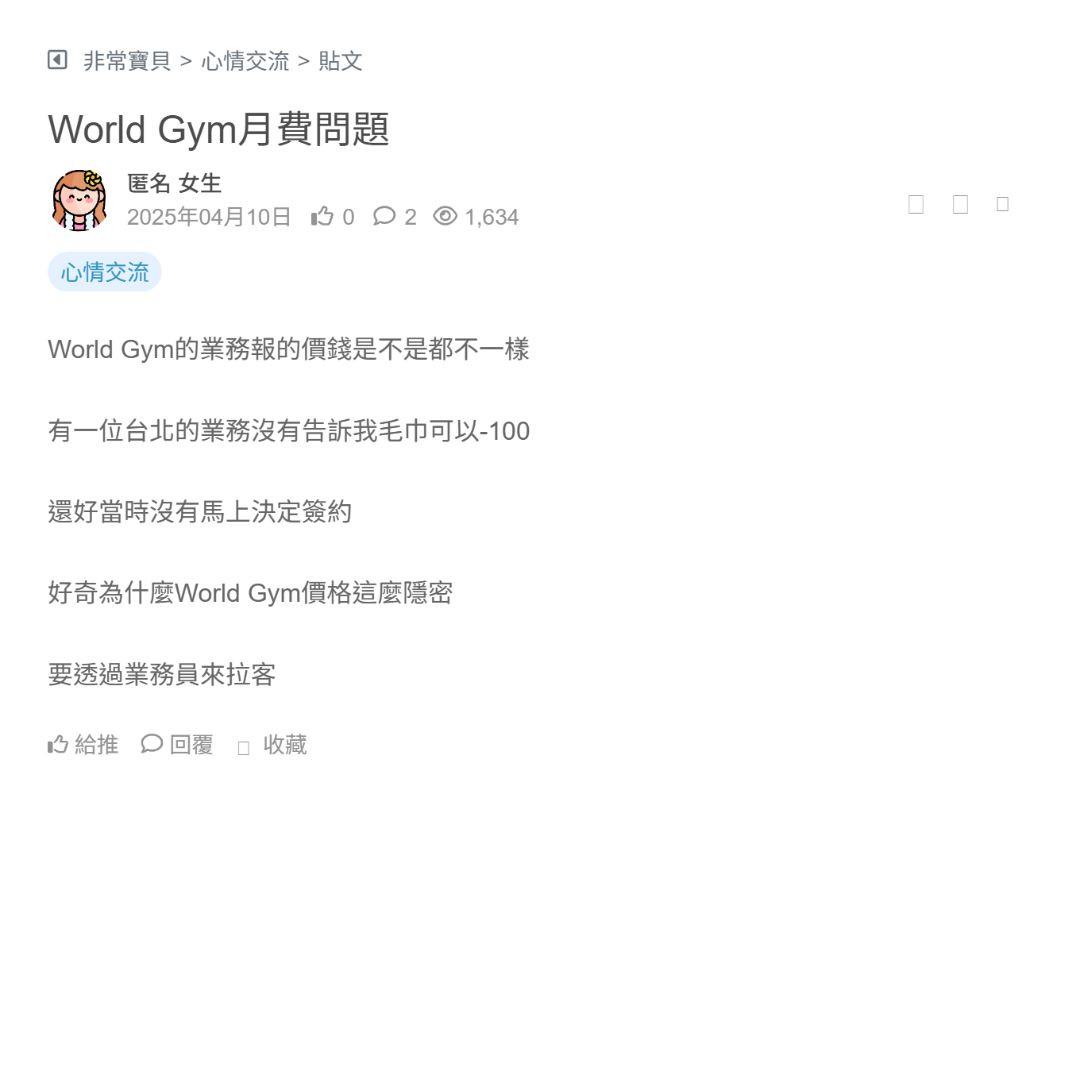This screenshot has height=1080, width=1080.
Task: Open the anonymous poster's avatar
Action: pyautogui.click(x=79, y=200)
